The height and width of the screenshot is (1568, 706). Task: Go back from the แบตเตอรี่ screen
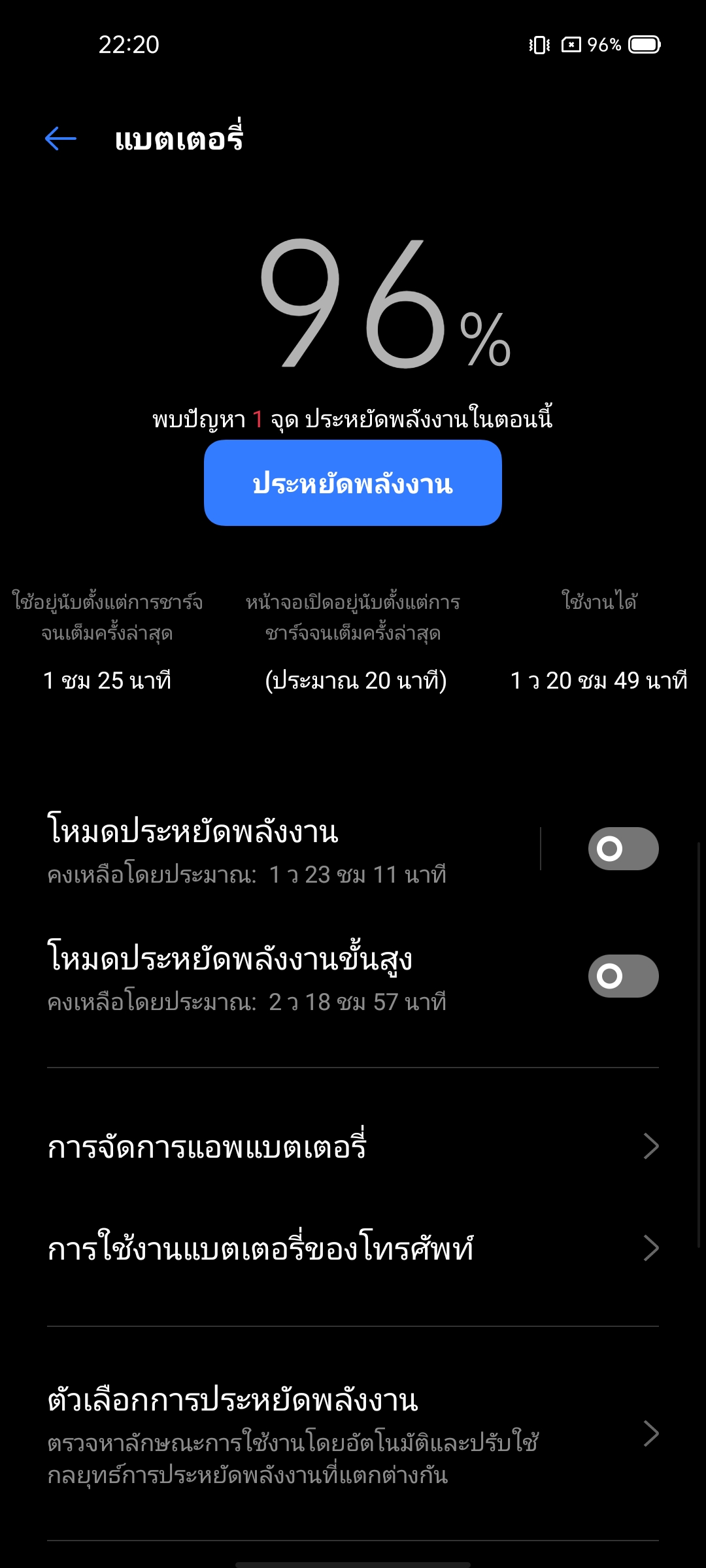coord(61,139)
